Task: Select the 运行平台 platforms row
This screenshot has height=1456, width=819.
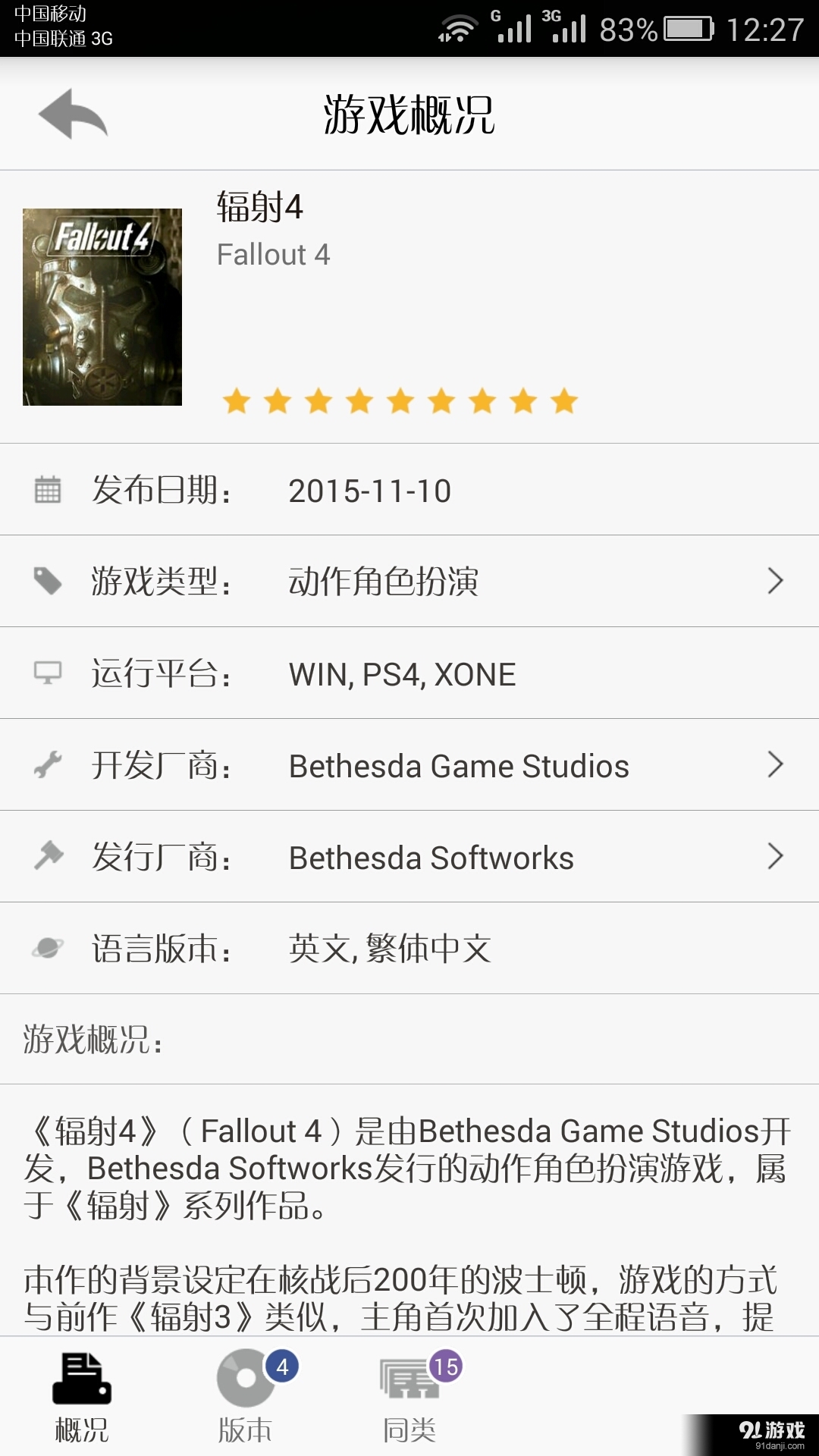Action: click(x=409, y=673)
